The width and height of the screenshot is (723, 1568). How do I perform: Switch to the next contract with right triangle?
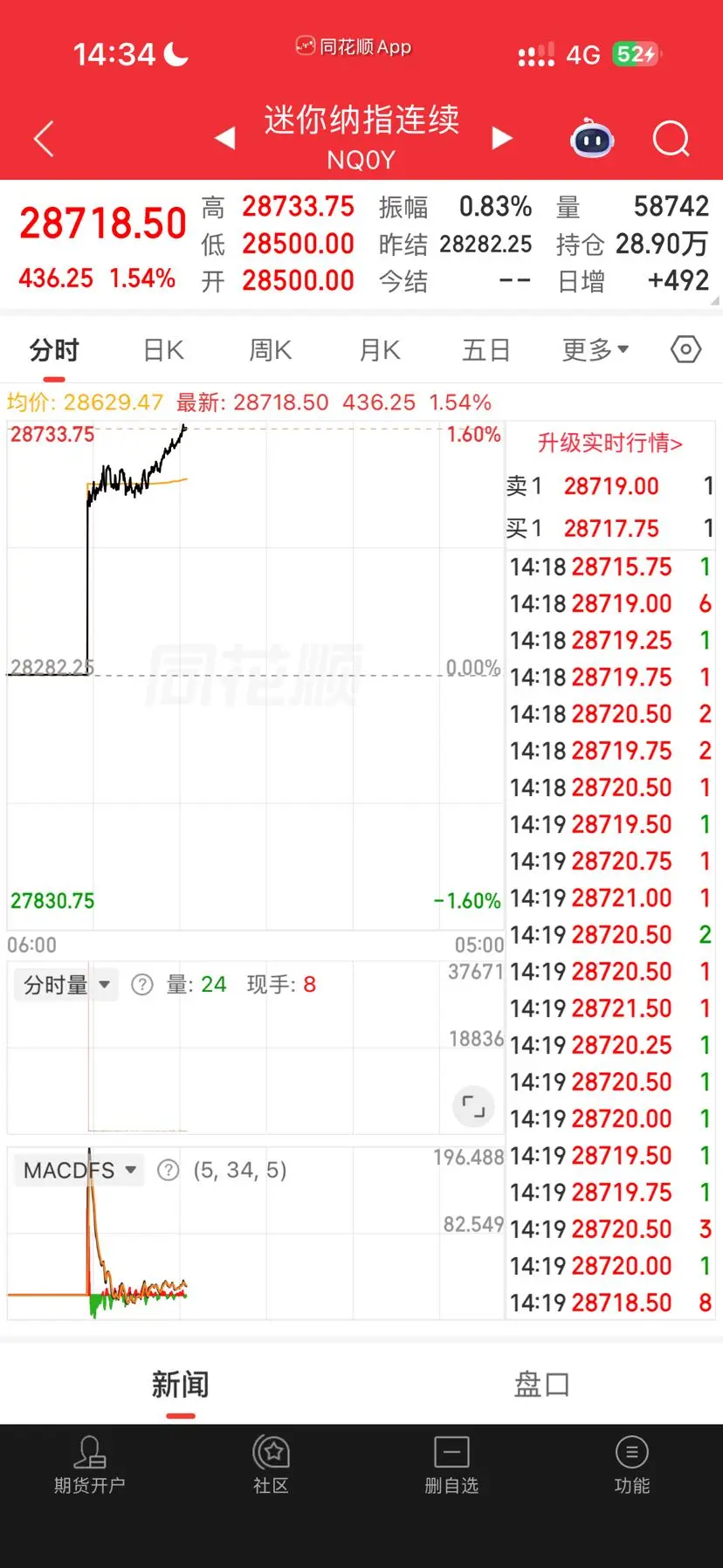pos(501,138)
